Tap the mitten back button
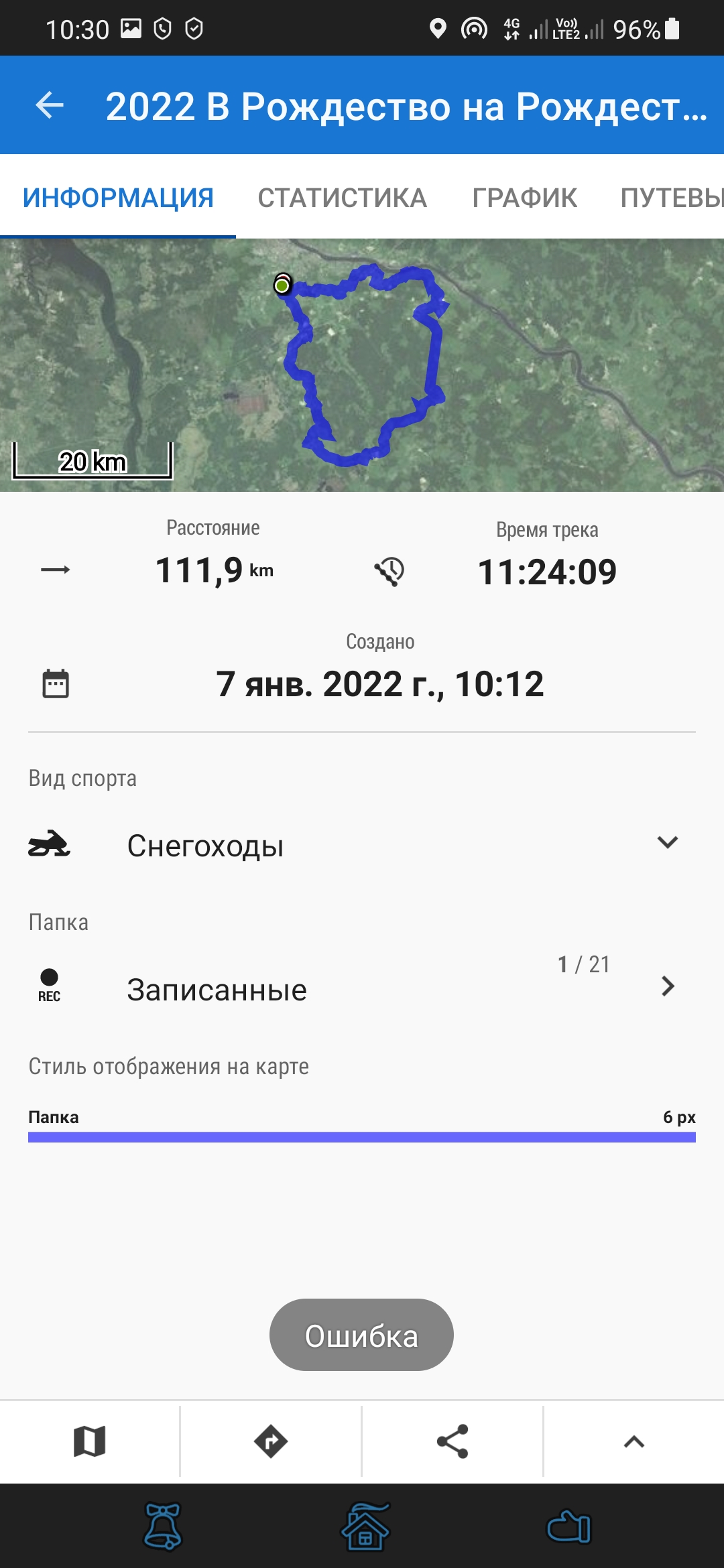 click(x=568, y=1527)
